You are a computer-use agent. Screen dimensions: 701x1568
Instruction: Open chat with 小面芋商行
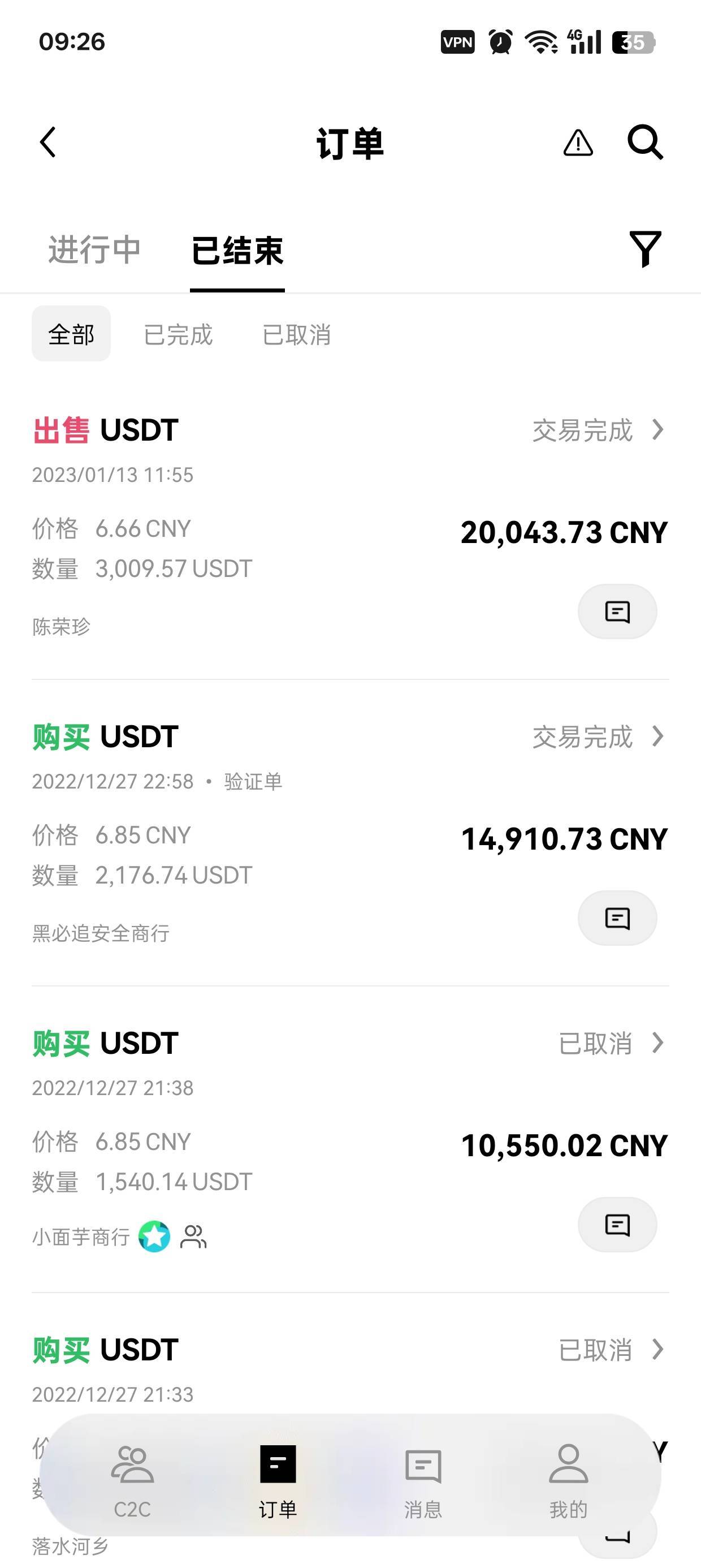tap(617, 1225)
